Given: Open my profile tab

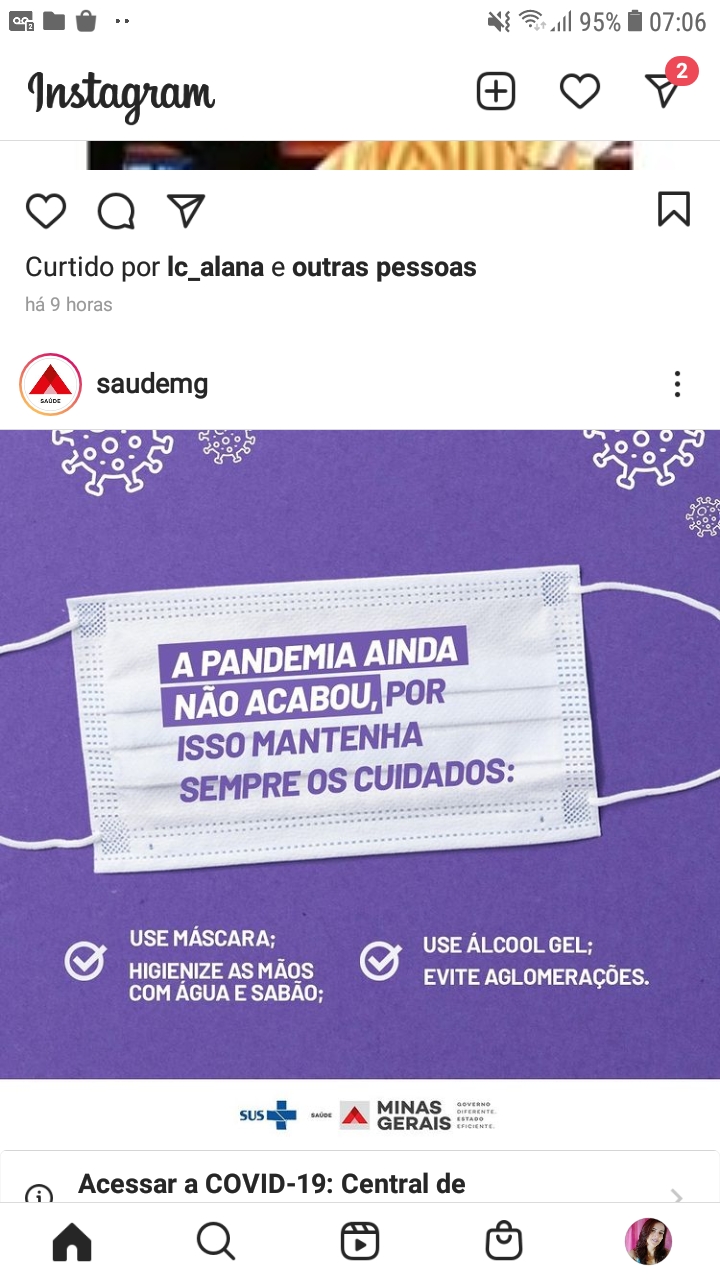Looking at the screenshot, I should tap(647, 1242).
